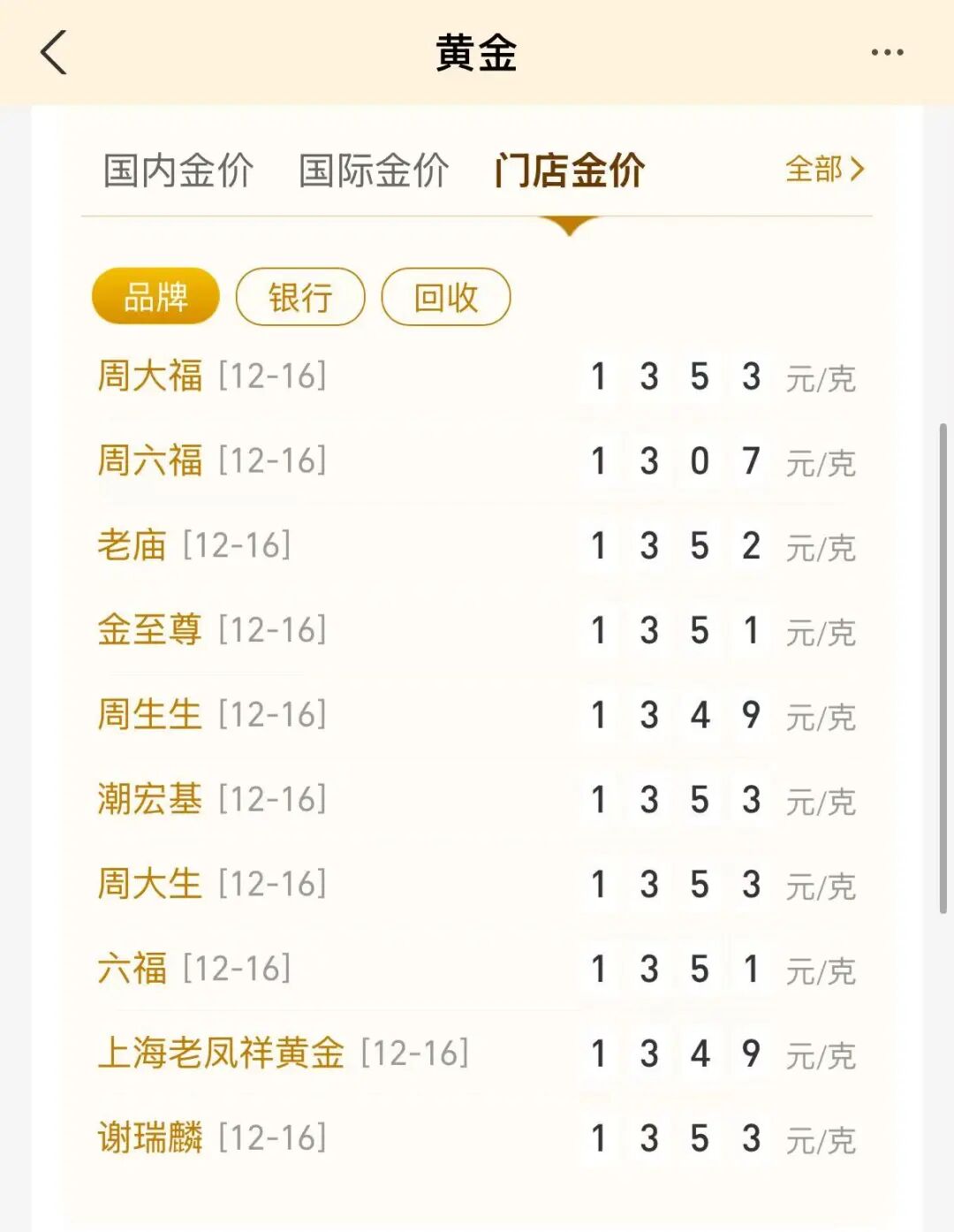
Task: Open the 金至尊 price listing
Action: coord(149,630)
